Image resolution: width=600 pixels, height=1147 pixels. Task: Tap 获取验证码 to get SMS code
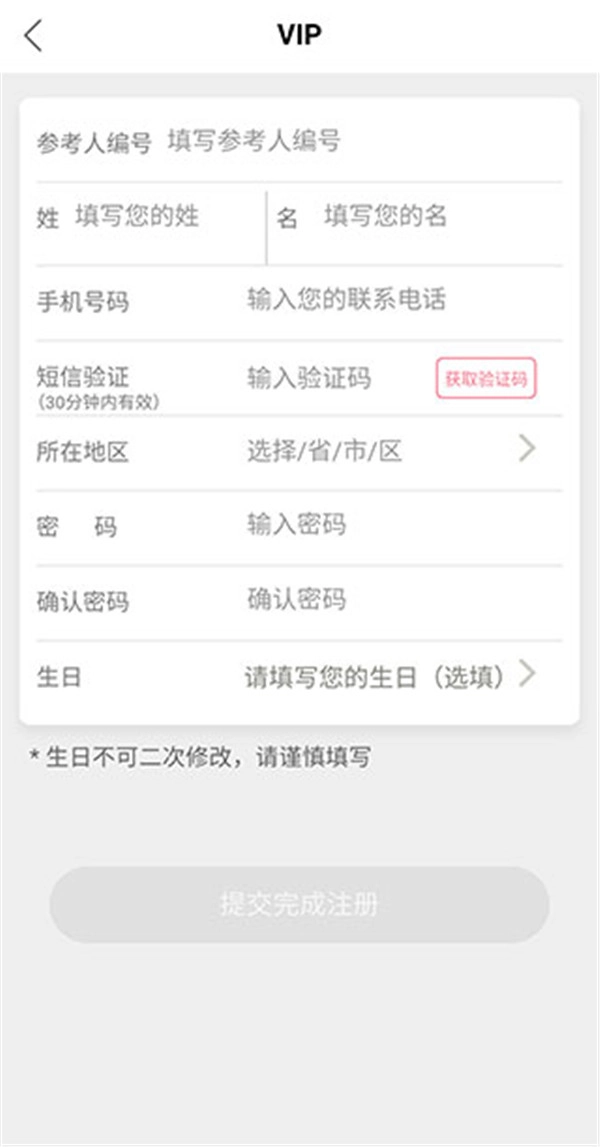[486, 378]
